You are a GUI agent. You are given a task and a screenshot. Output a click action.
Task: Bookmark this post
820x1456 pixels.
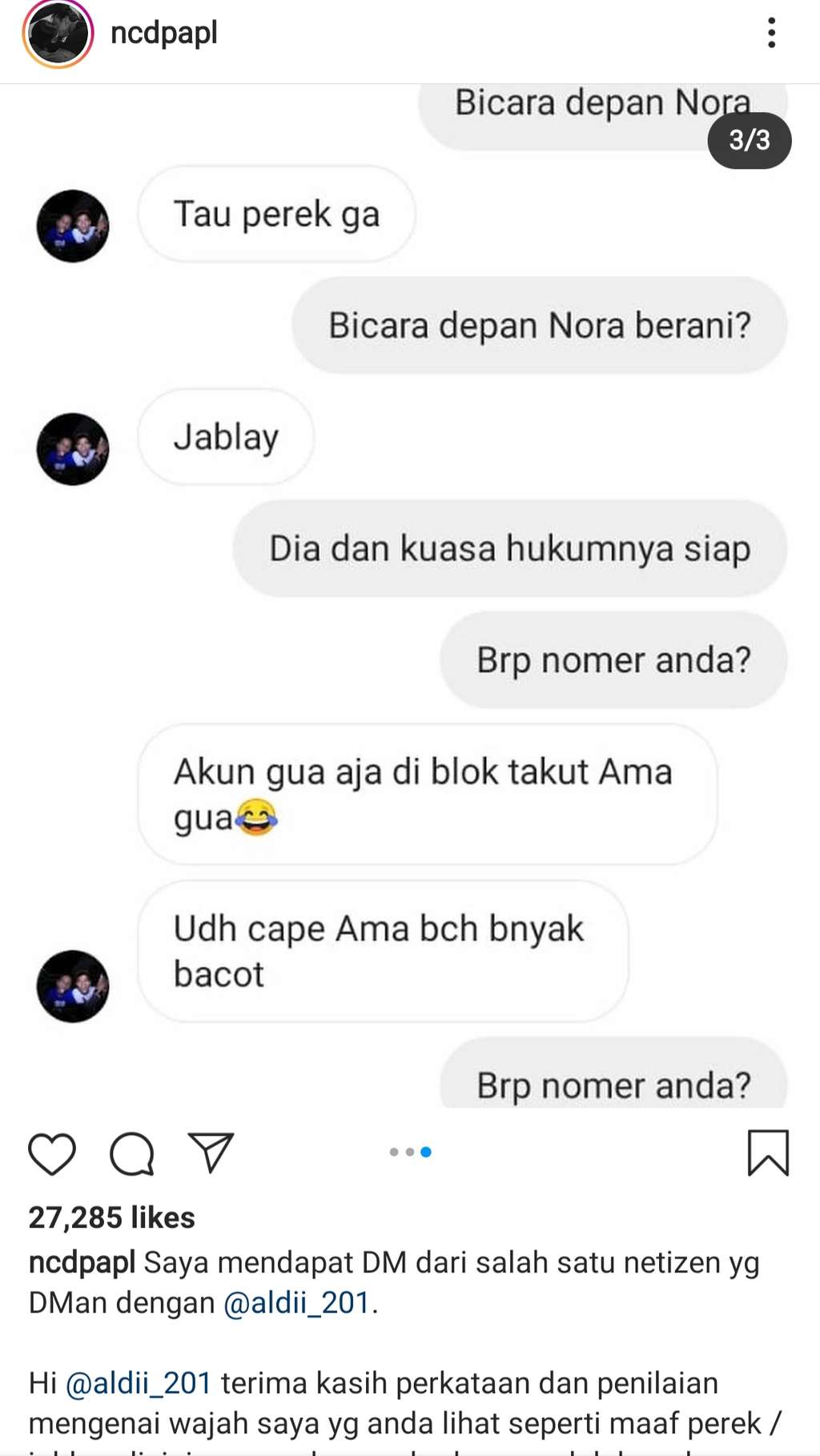tap(768, 1153)
